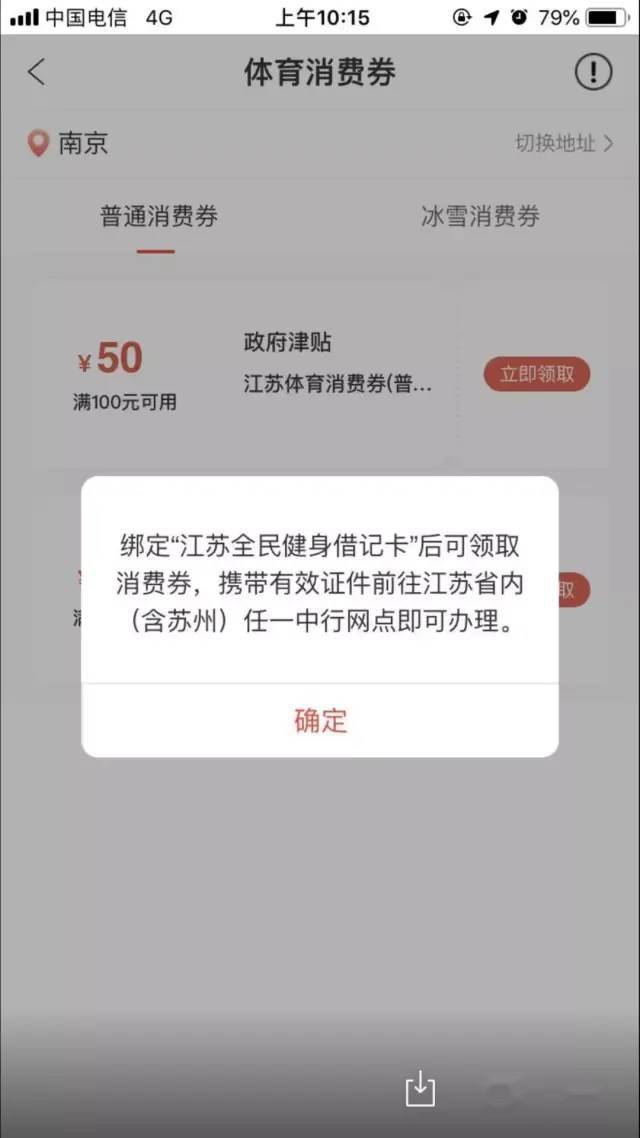Confirm the dialog with 确定
The image size is (640, 1138).
(x=320, y=720)
